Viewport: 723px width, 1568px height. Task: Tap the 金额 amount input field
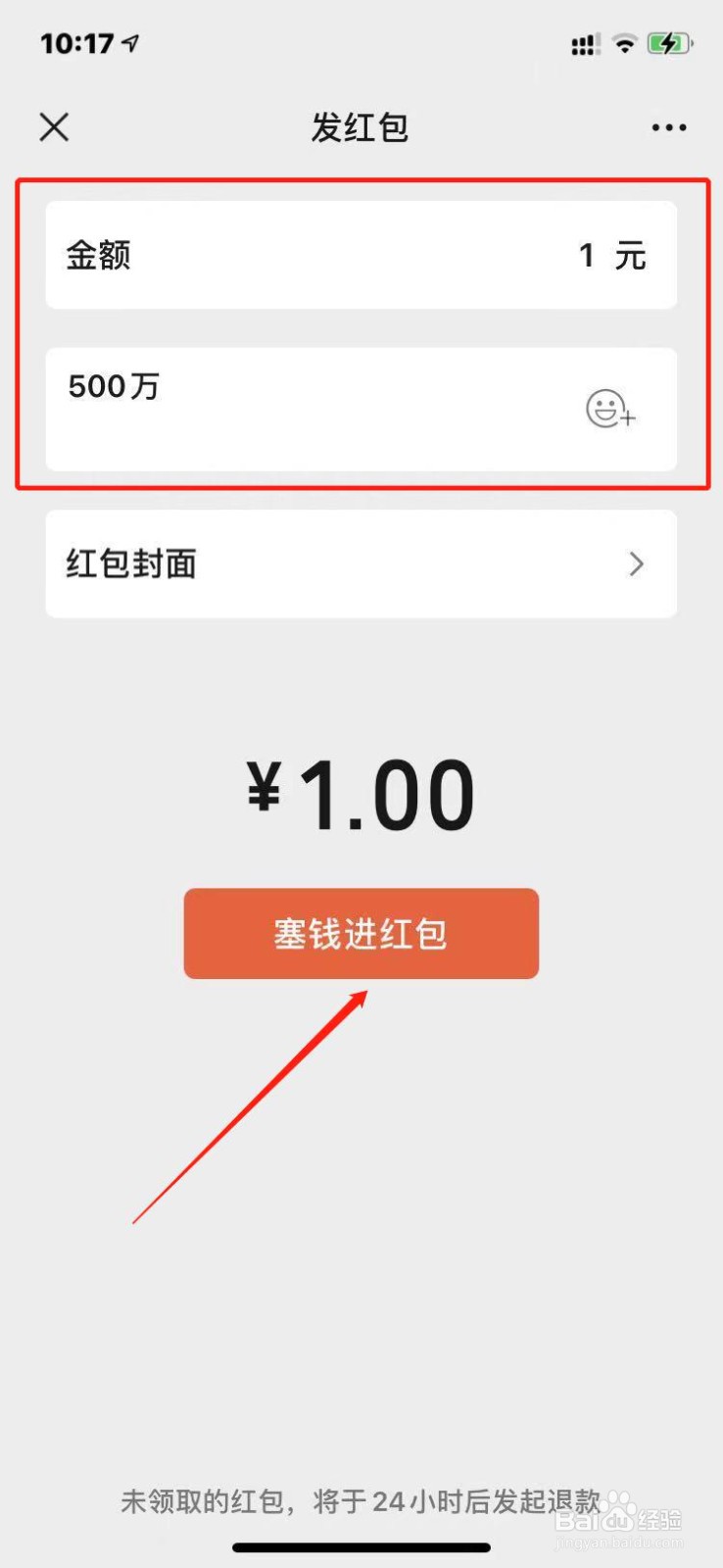361,254
